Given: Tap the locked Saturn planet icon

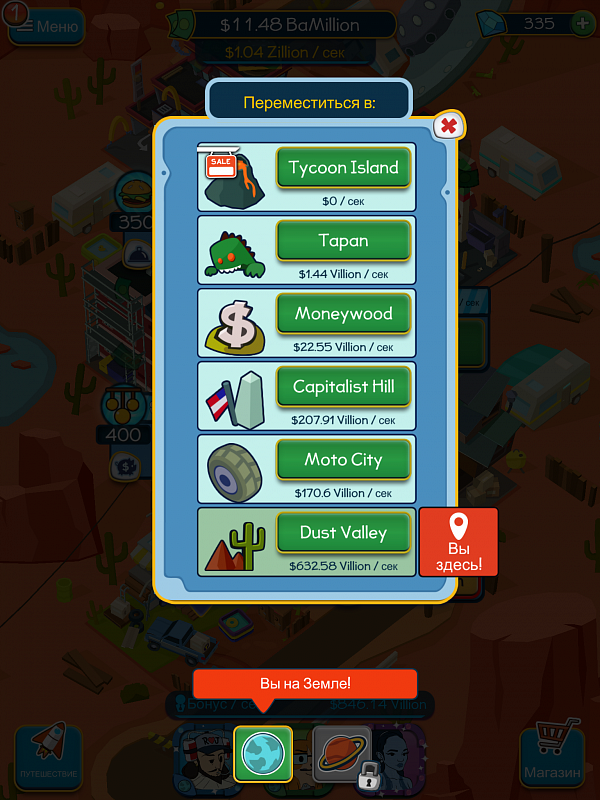Looking at the screenshot, I should coord(343,754).
